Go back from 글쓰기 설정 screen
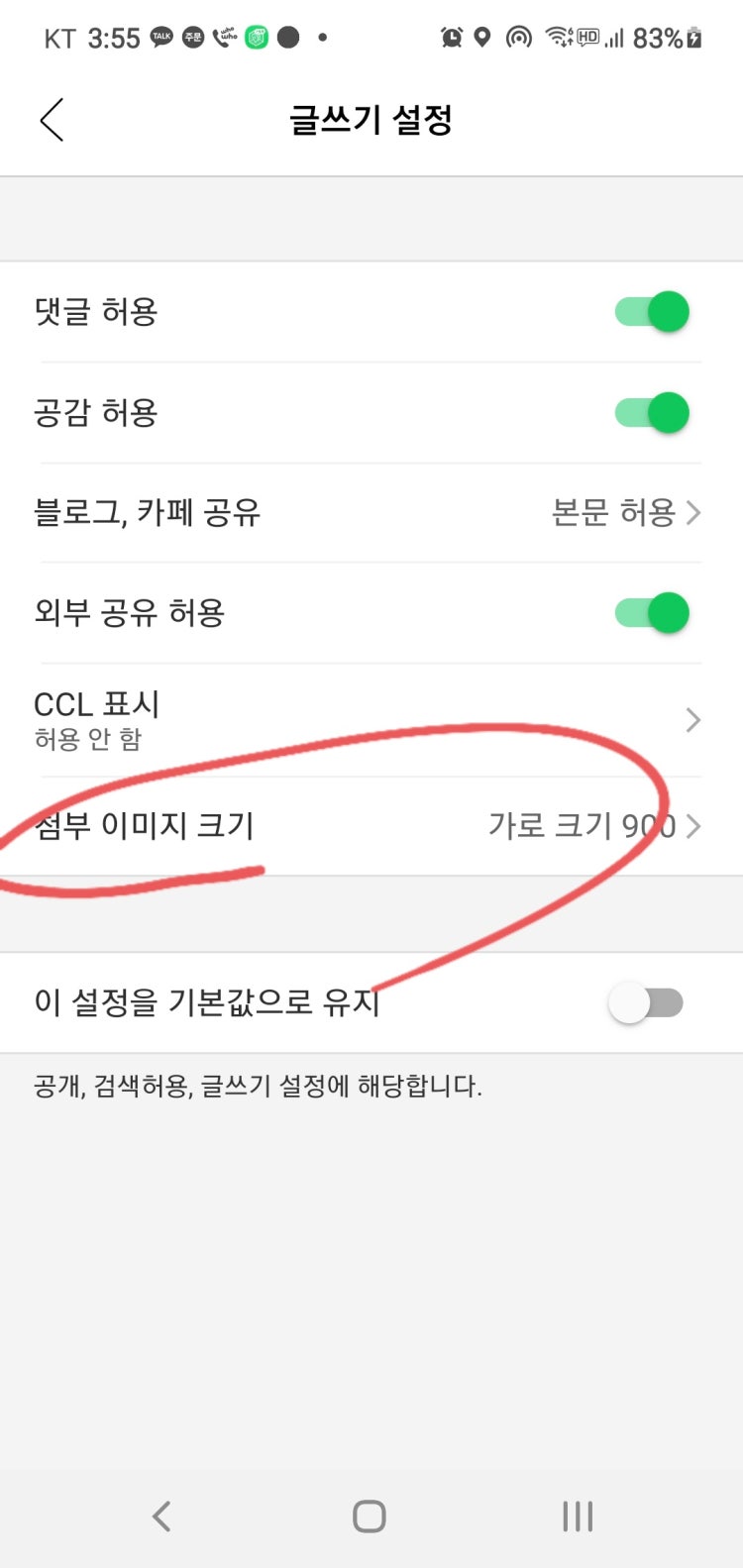The image size is (743, 1568). pyautogui.click(x=52, y=120)
